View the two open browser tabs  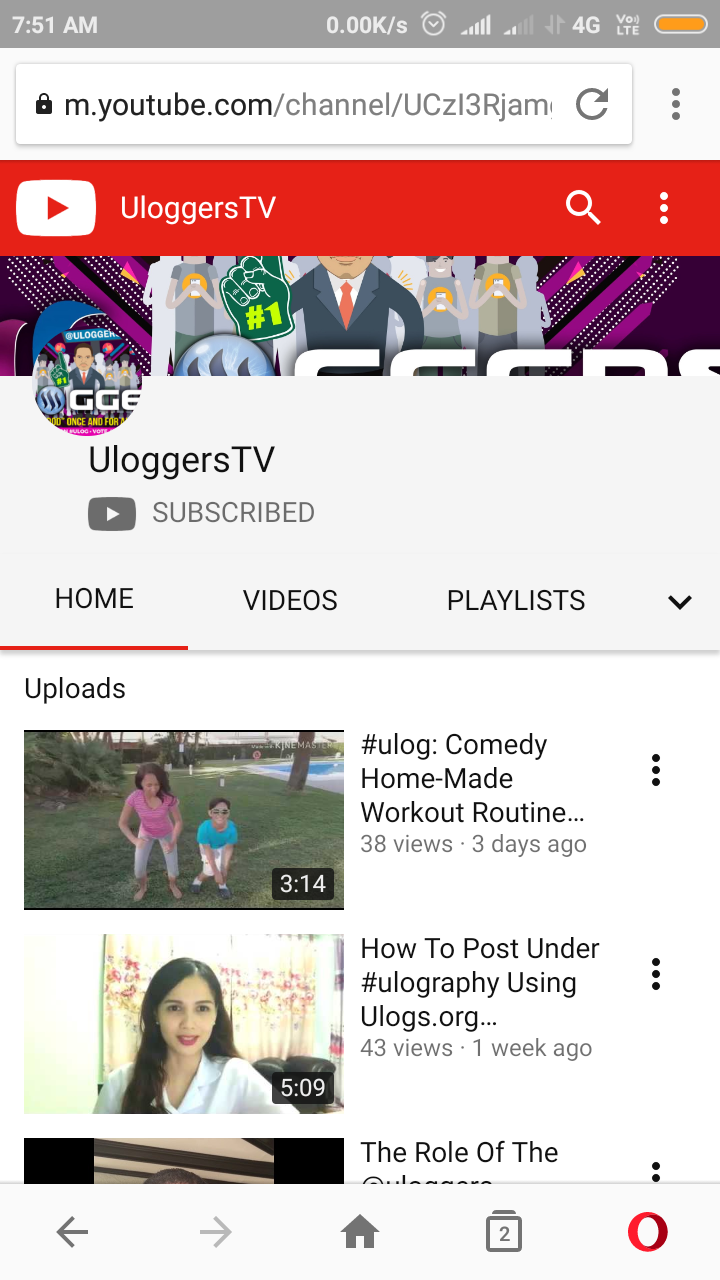504,1233
